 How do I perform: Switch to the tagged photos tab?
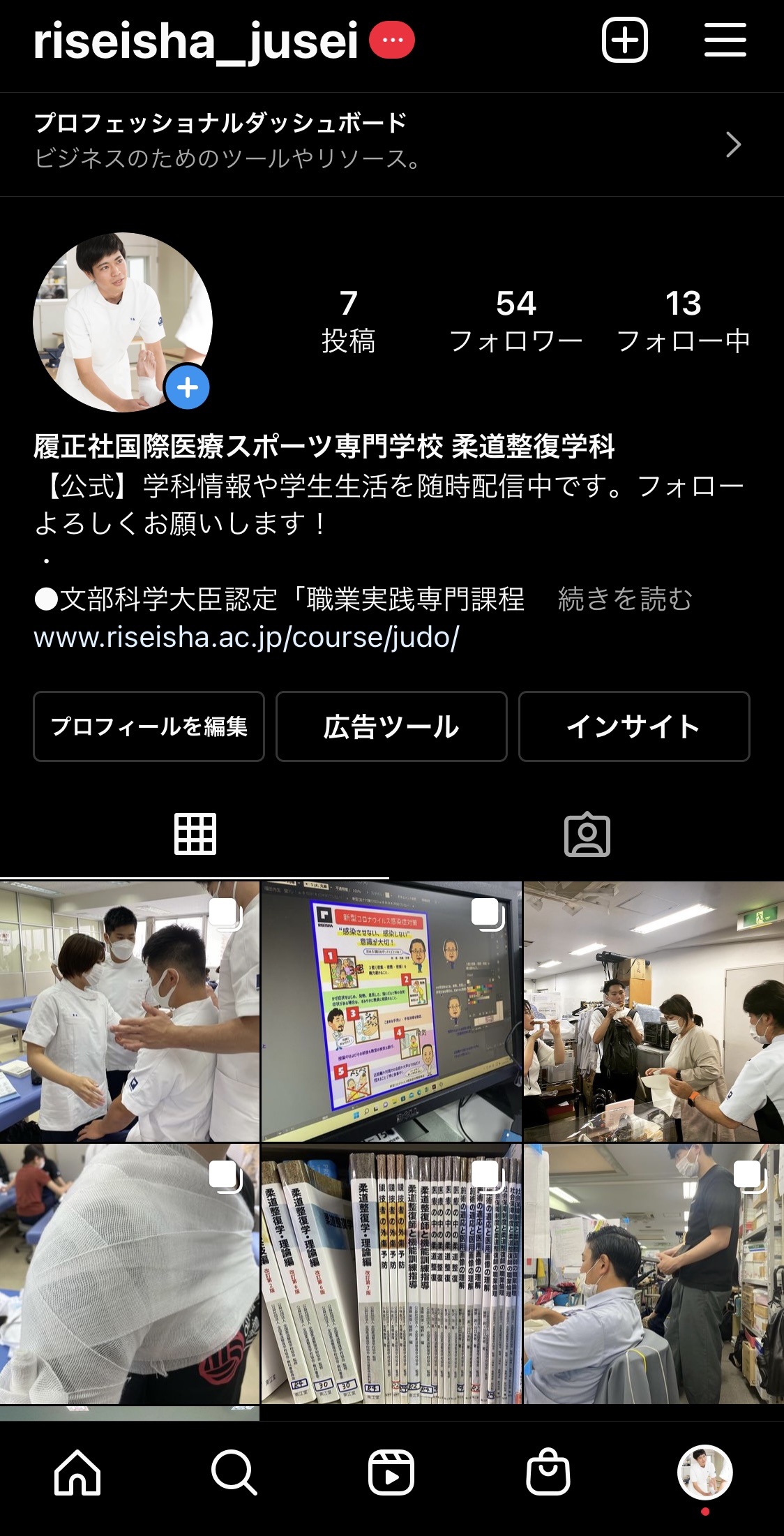(587, 834)
